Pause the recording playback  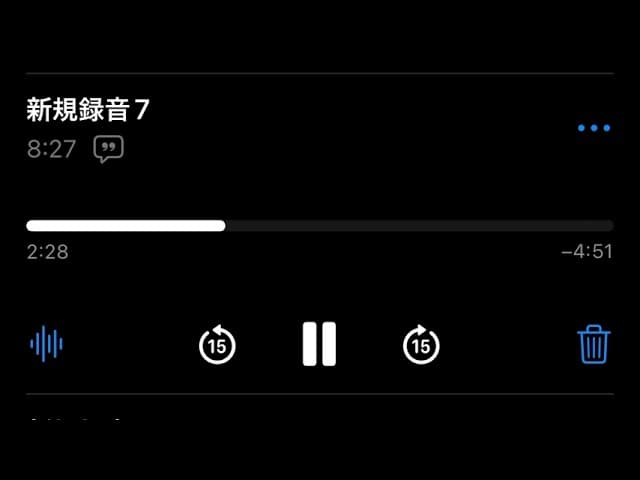[320, 344]
